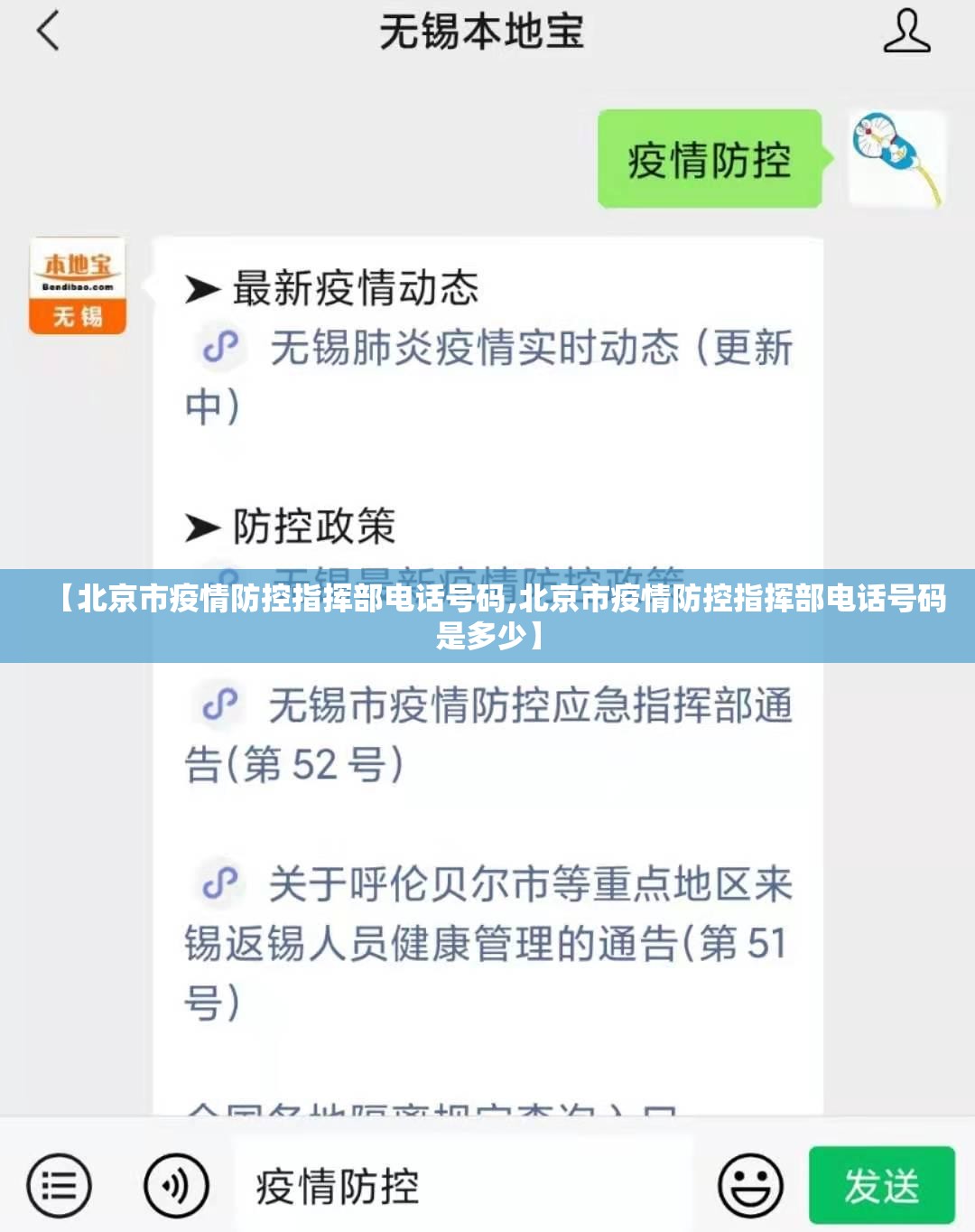Screen dimensions: 975x1232
Task: Open the 关于呼伦贝尔市等重点地区 通告 第51号 link
Action: click(530, 886)
